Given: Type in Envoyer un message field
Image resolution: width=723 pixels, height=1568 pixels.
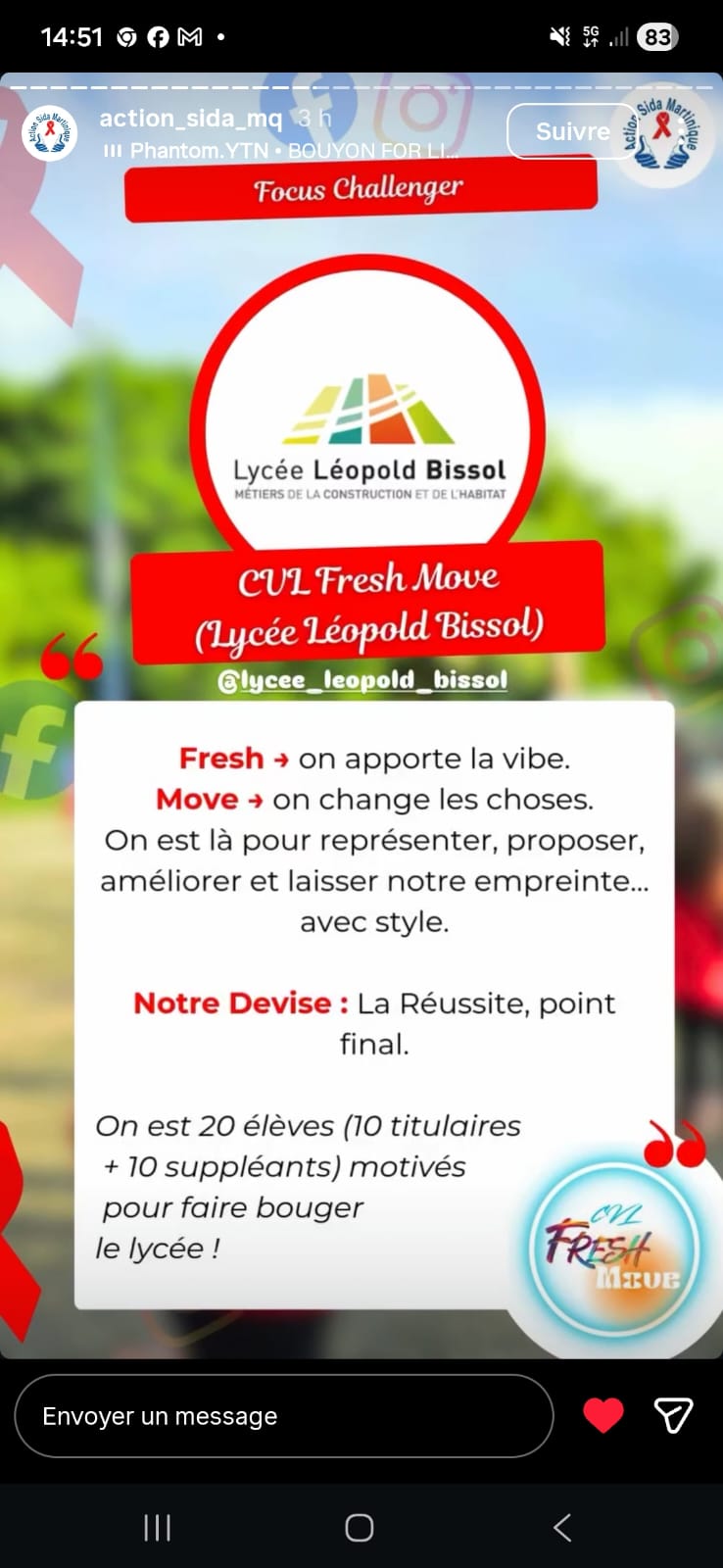Looking at the screenshot, I should 283,1416.
